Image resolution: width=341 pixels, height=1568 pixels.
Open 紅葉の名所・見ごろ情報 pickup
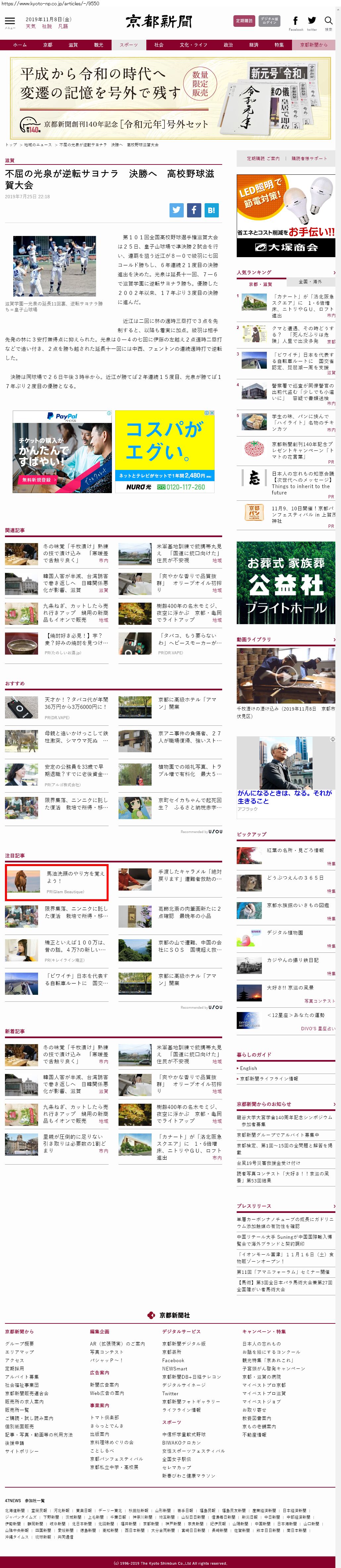pos(295,850)
